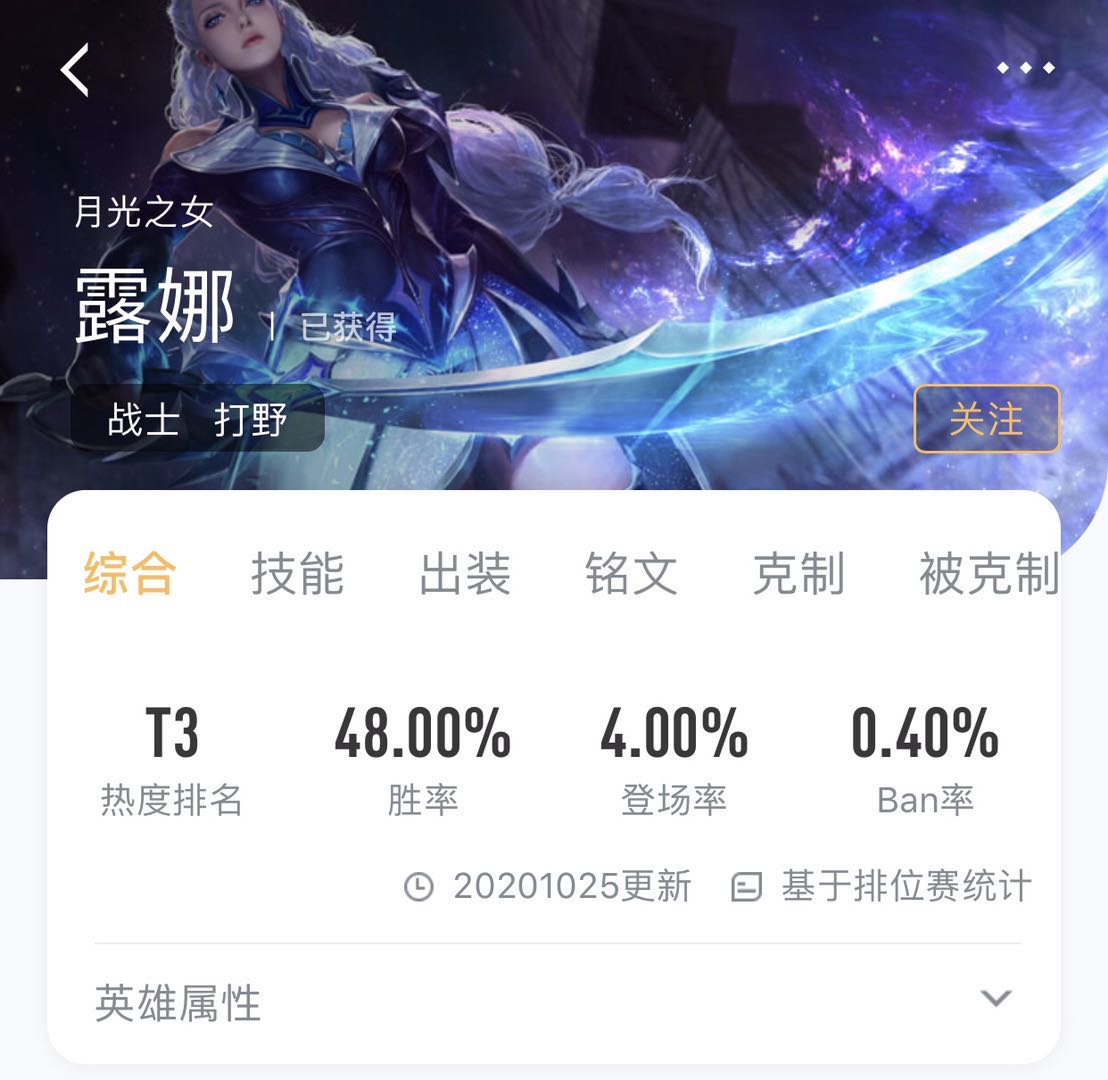
Task: Open the three-dot overflow menu
Action: click(x=1026, y=68)
